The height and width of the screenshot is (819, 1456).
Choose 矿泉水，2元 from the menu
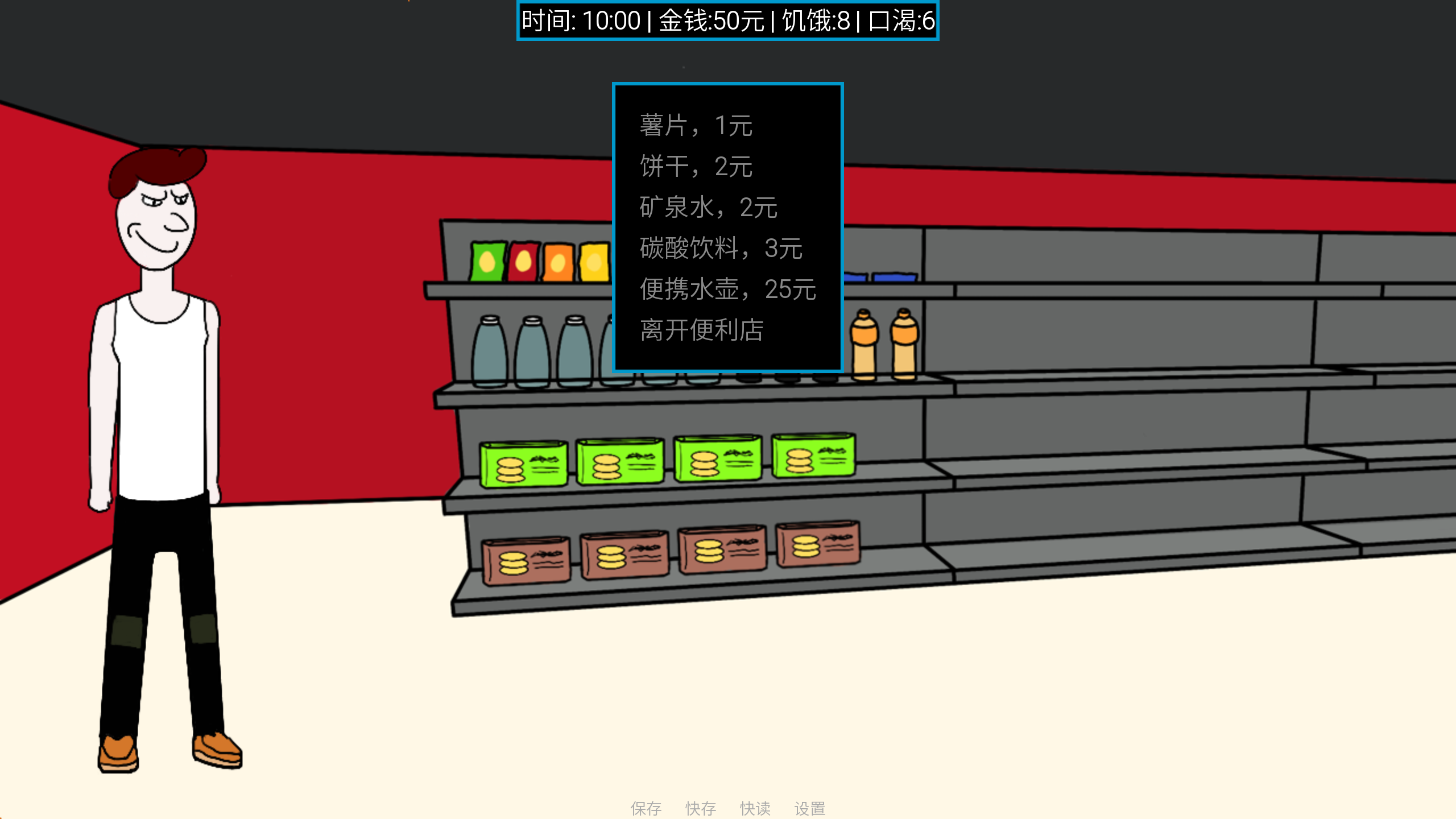pos(708,208)
